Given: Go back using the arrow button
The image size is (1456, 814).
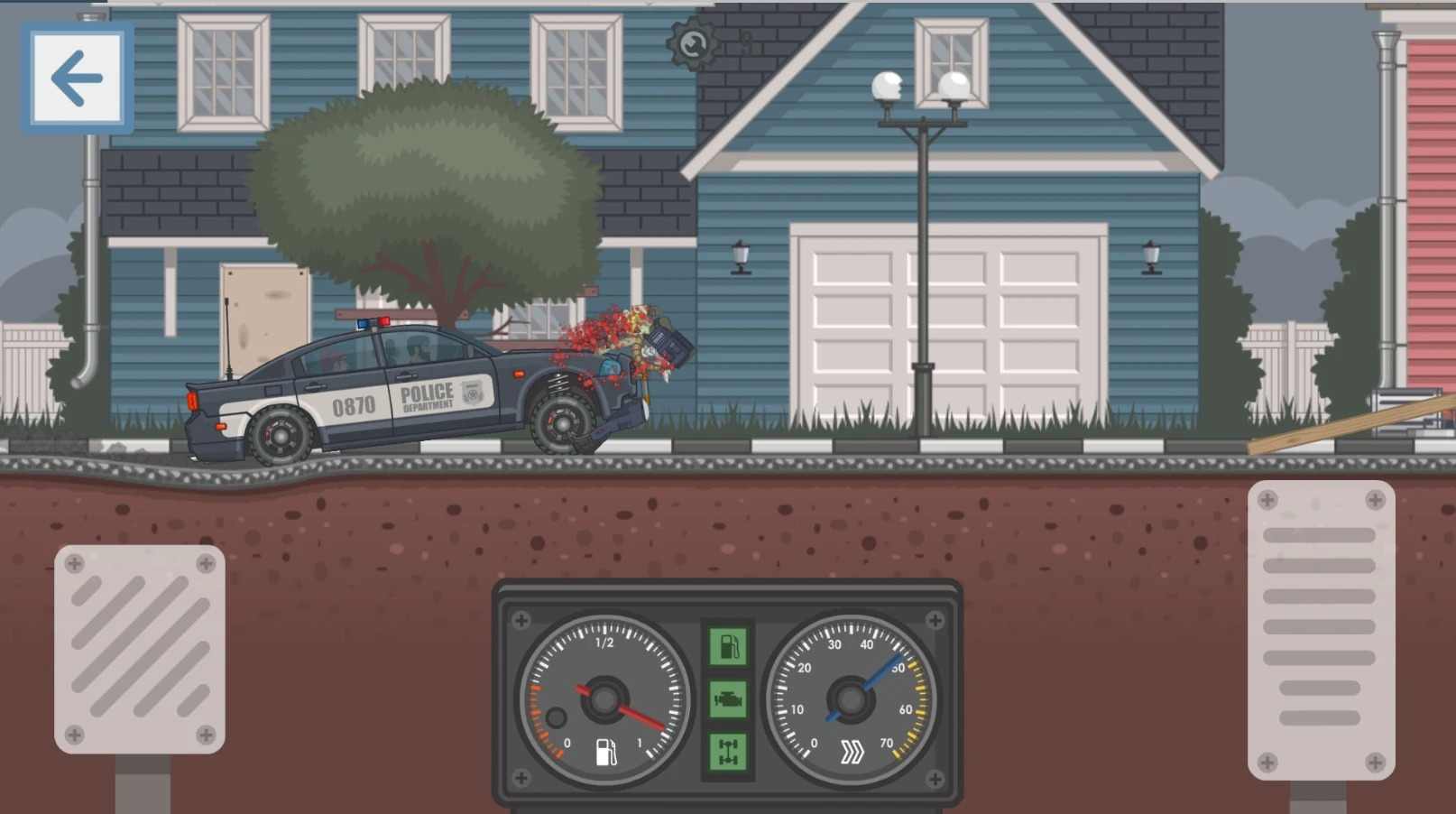Looking at the screenshot, I should click(77, 79).
